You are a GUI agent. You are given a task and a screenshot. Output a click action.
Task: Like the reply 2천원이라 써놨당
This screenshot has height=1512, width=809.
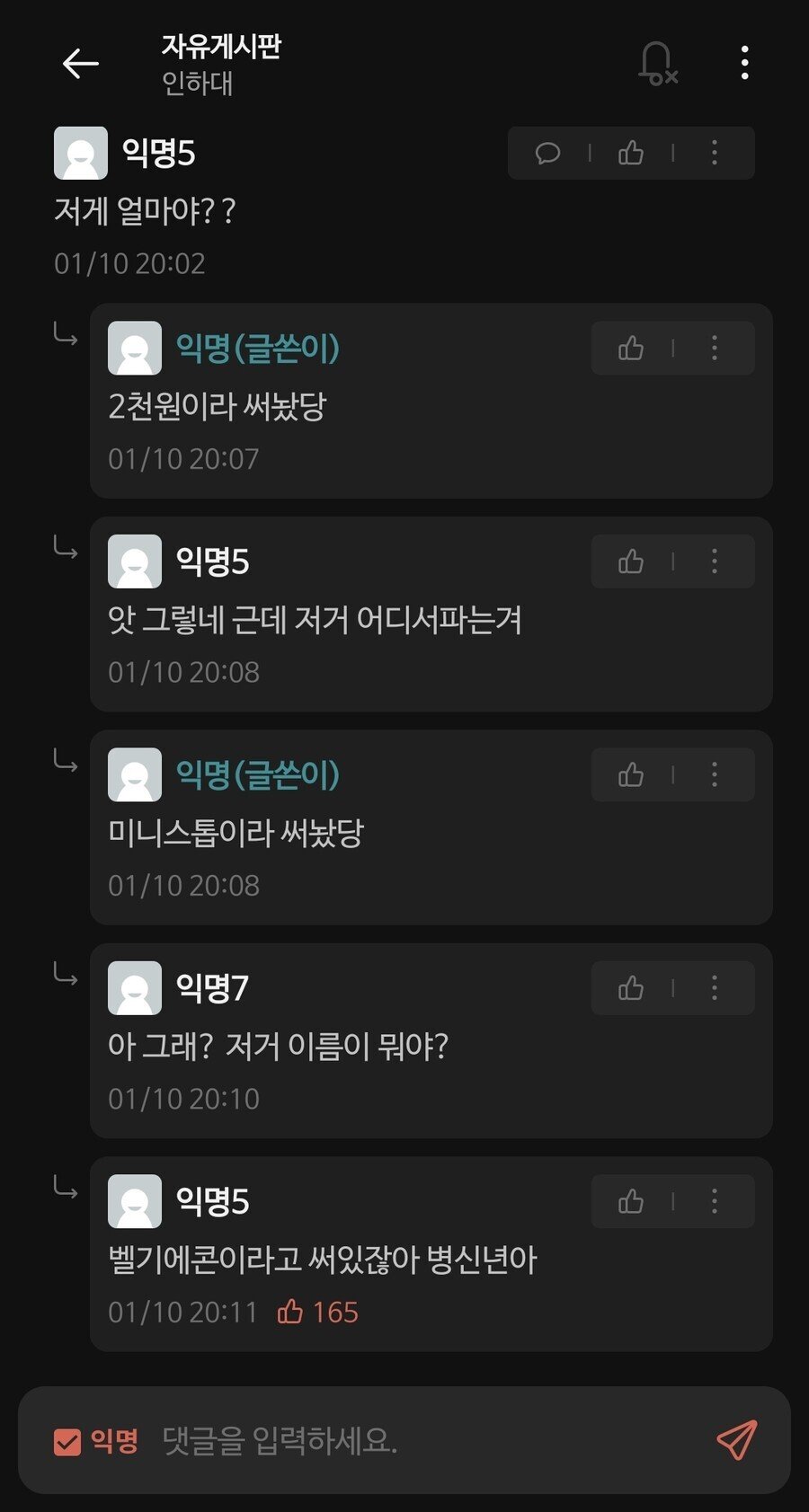coord(631,349)
